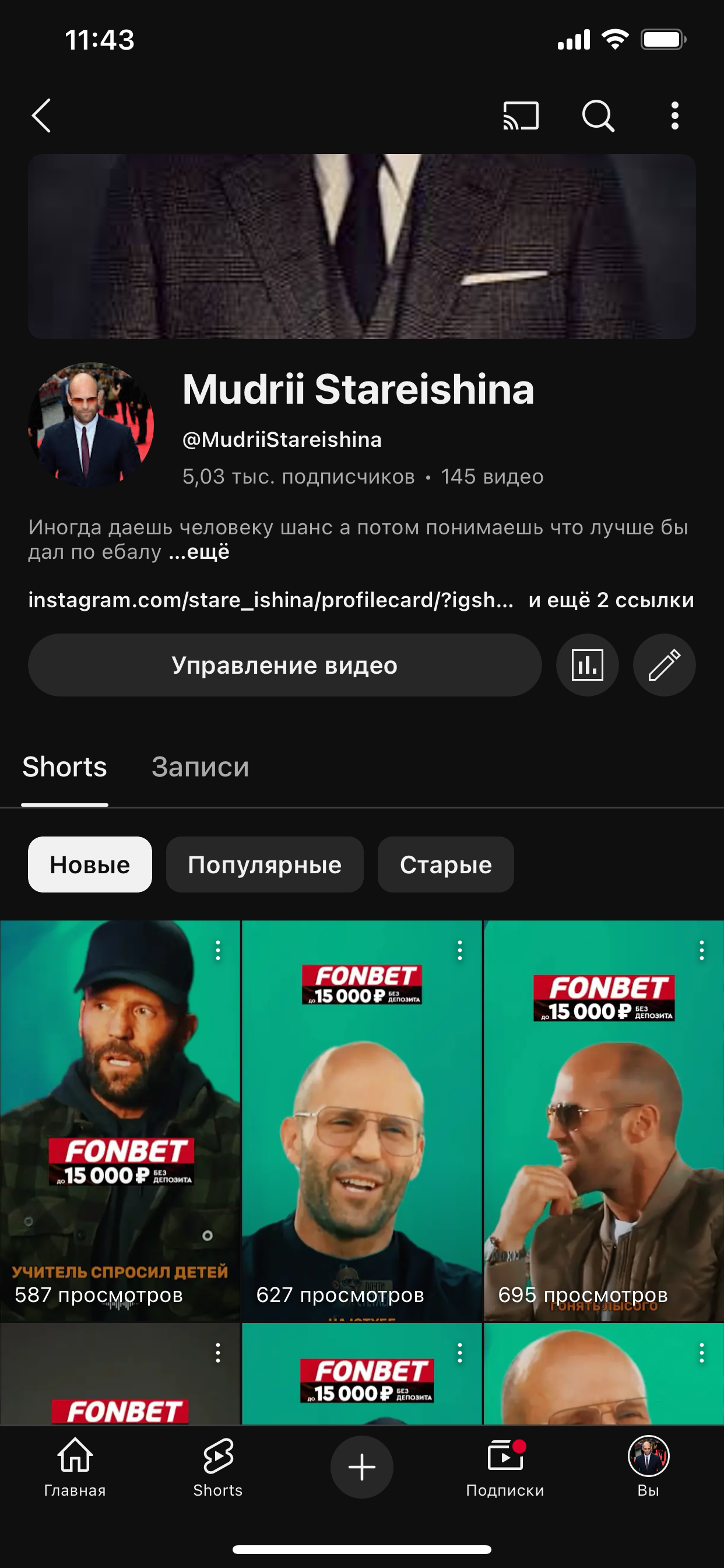Go back with the arrow icon
The height and width of the screenshot is (1568, 724).
pos(40,116)
